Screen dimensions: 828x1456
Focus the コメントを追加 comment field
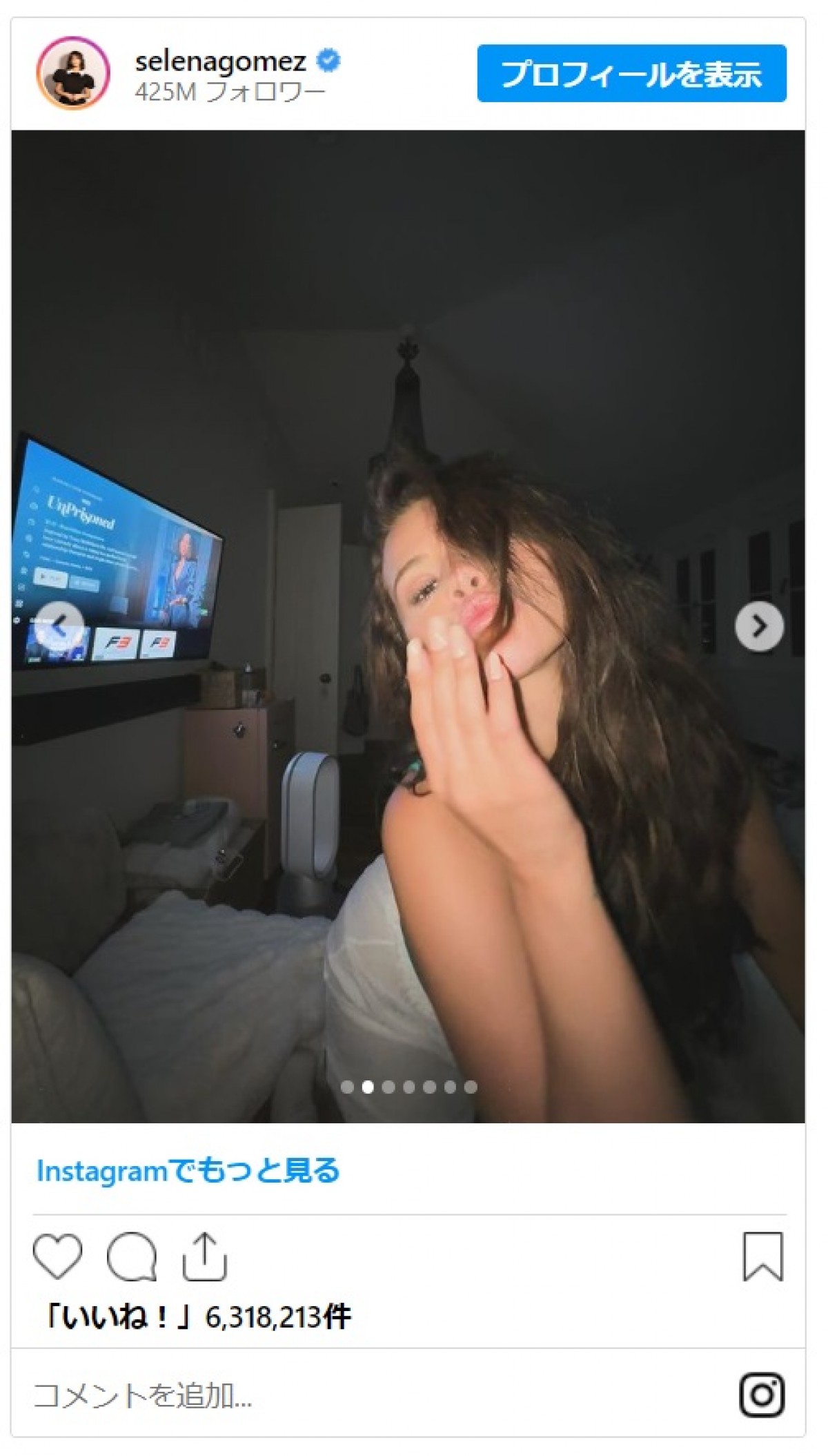coord(345,1395)
